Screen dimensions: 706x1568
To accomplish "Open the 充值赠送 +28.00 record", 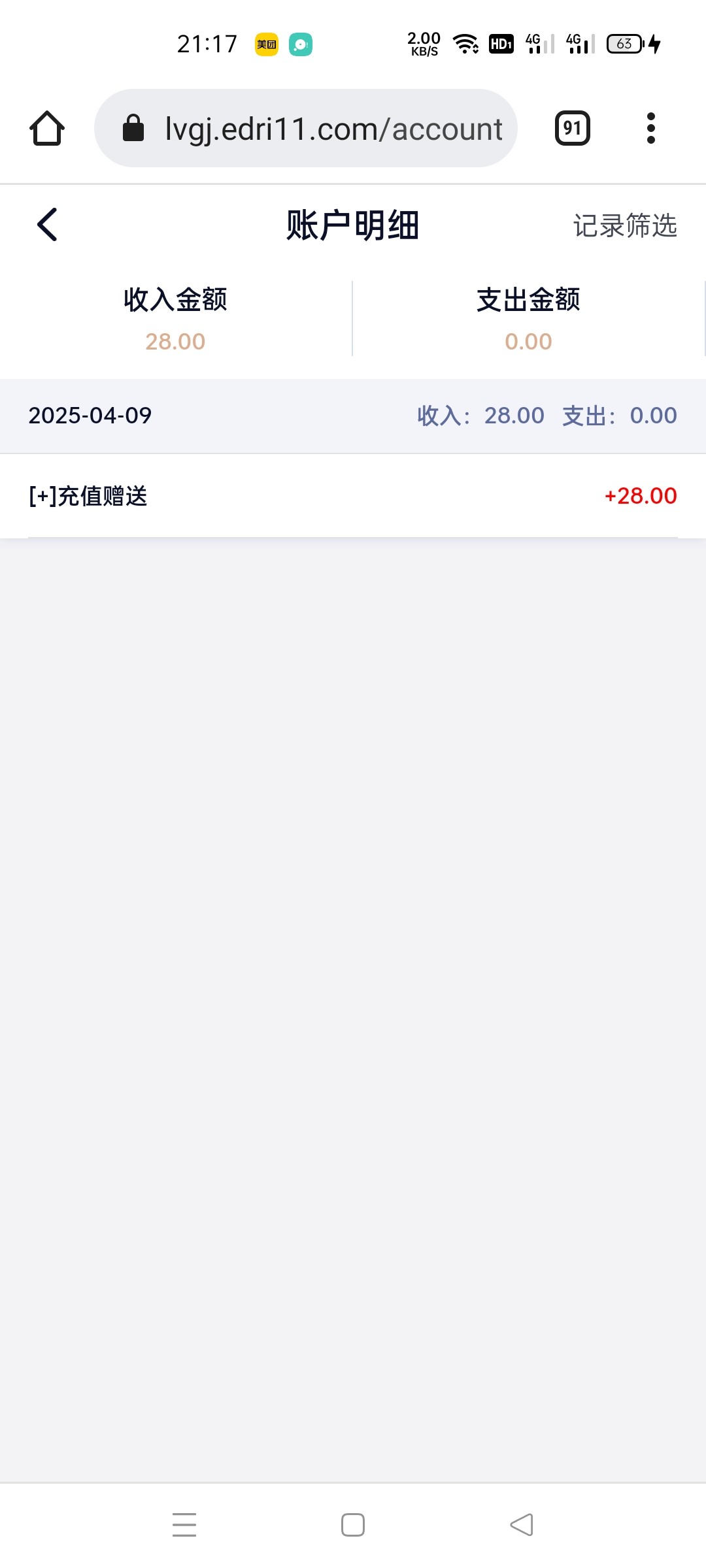I will (353, 496).
